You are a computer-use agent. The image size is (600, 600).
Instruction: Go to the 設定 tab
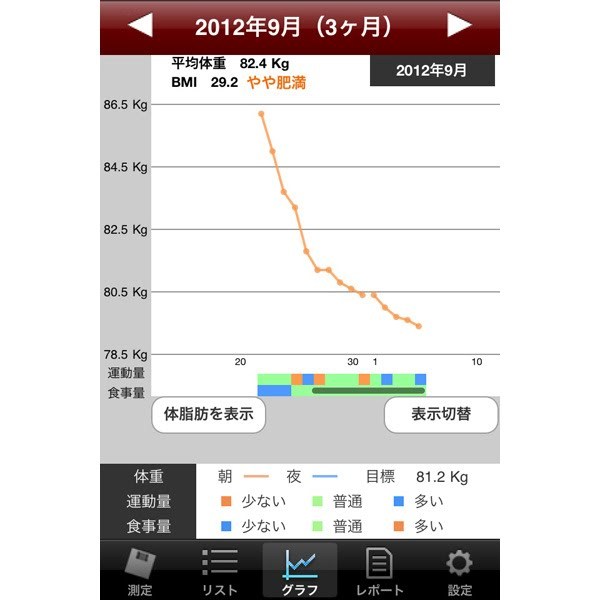[x=460, y=572]
